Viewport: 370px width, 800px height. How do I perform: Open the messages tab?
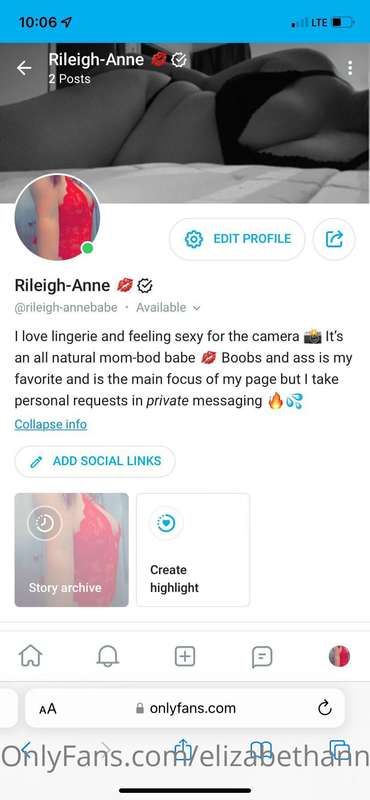pyautogui.click(x=262, y=657)
